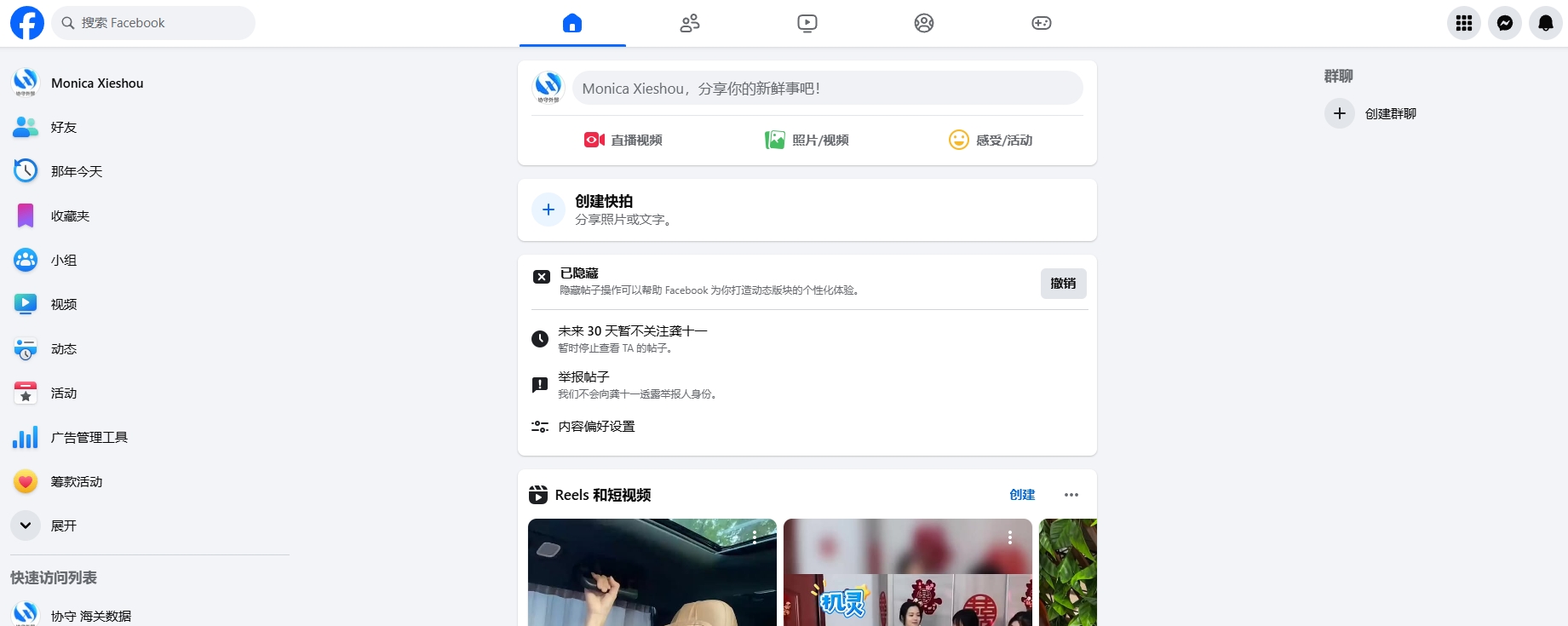Open the Friends tab in top bar
Screen dimensions: 1568x626
(x=690, y=23)
